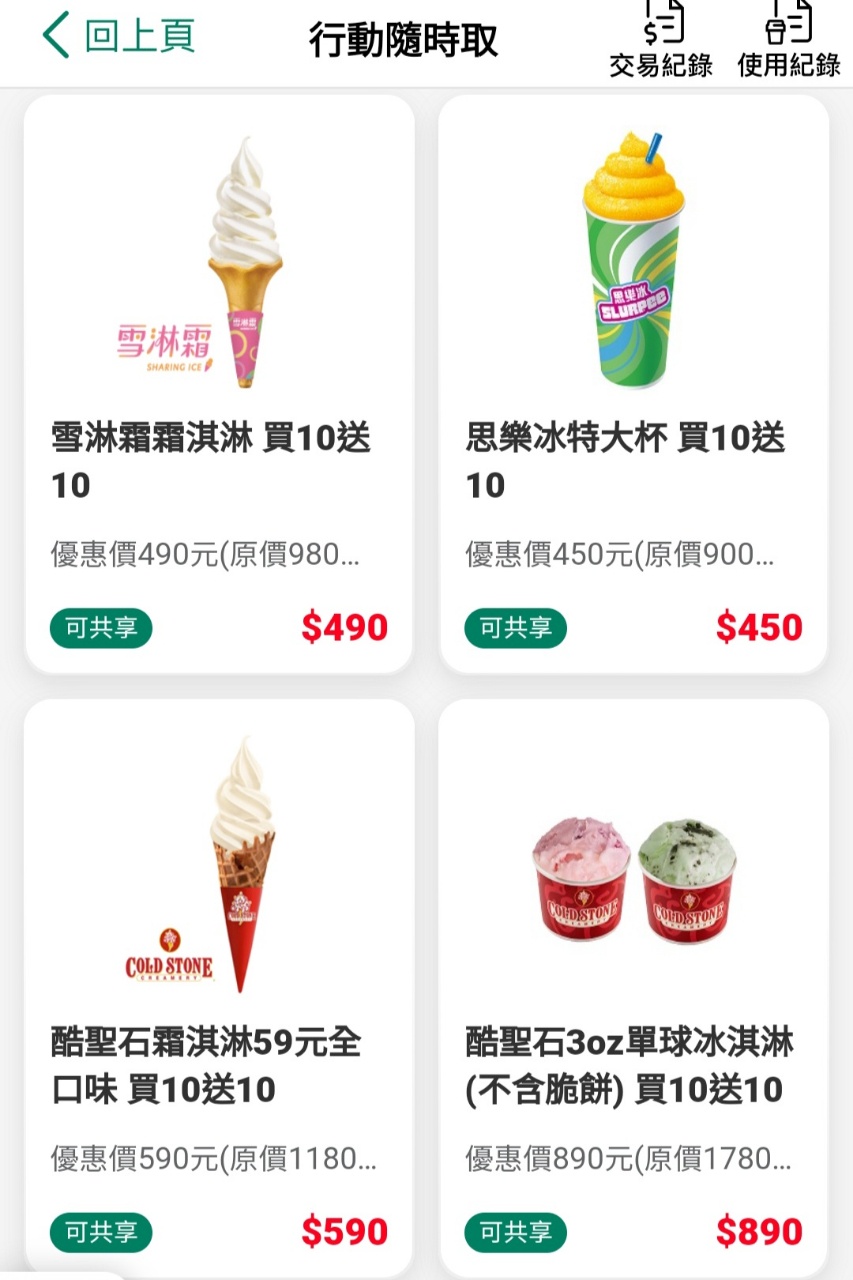
Task: Open the 雪淋霜霜淇淋 買10送10 card
Action: (219, 385)
